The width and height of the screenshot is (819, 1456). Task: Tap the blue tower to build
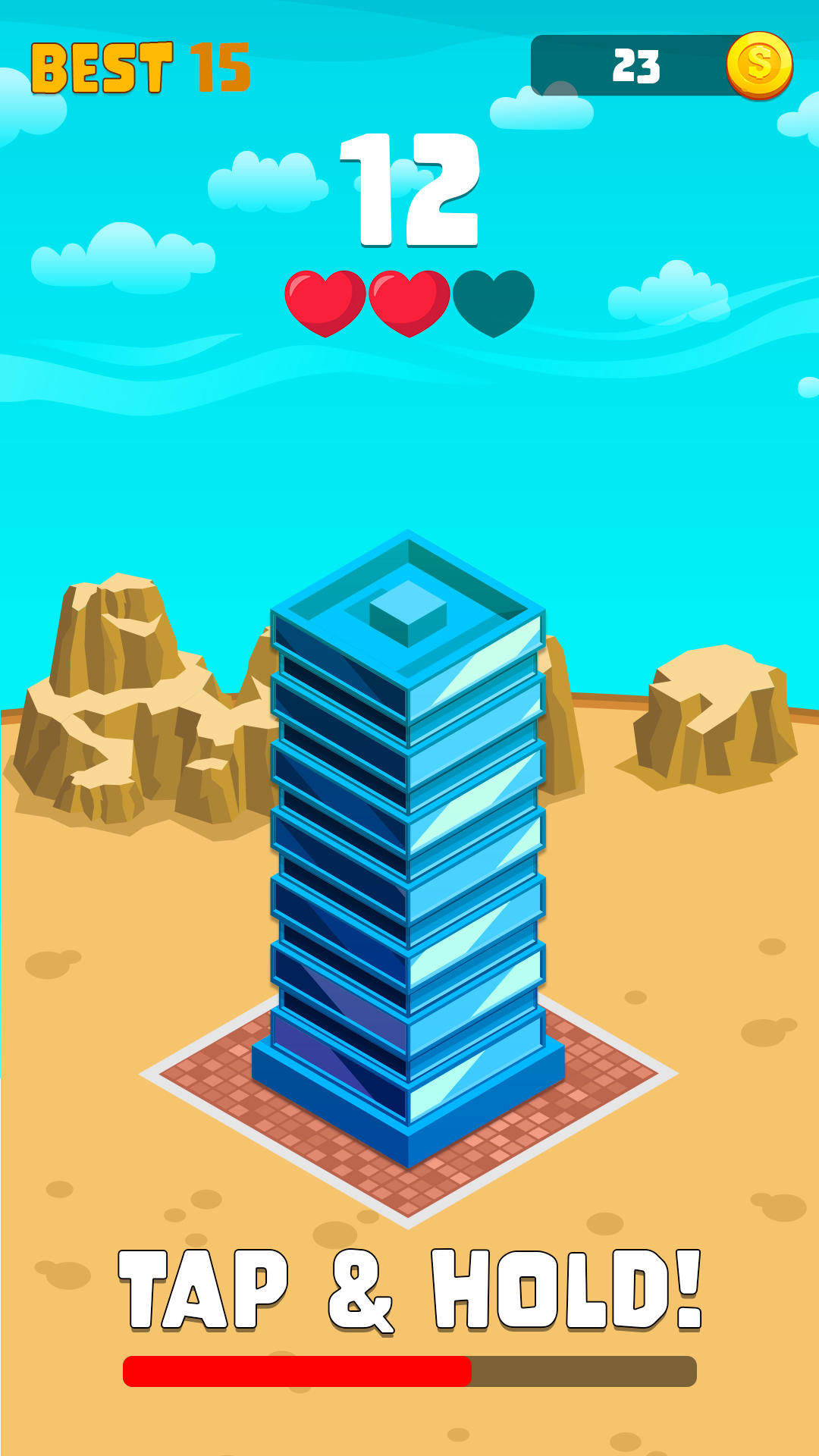click(408, 848)
